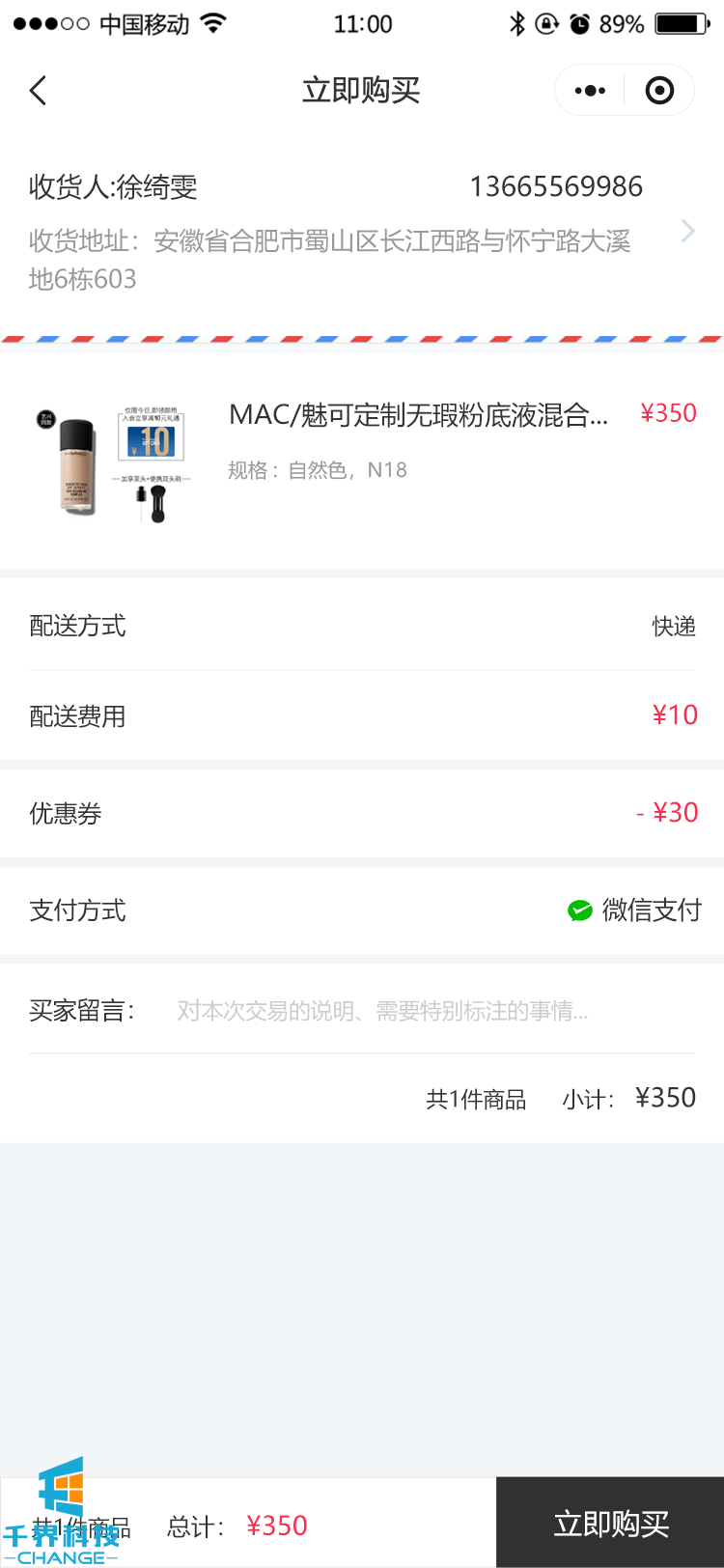Open the mini program more options menu
The height and width of the screenshot is (1568, 724).
[x=590, y=91]
